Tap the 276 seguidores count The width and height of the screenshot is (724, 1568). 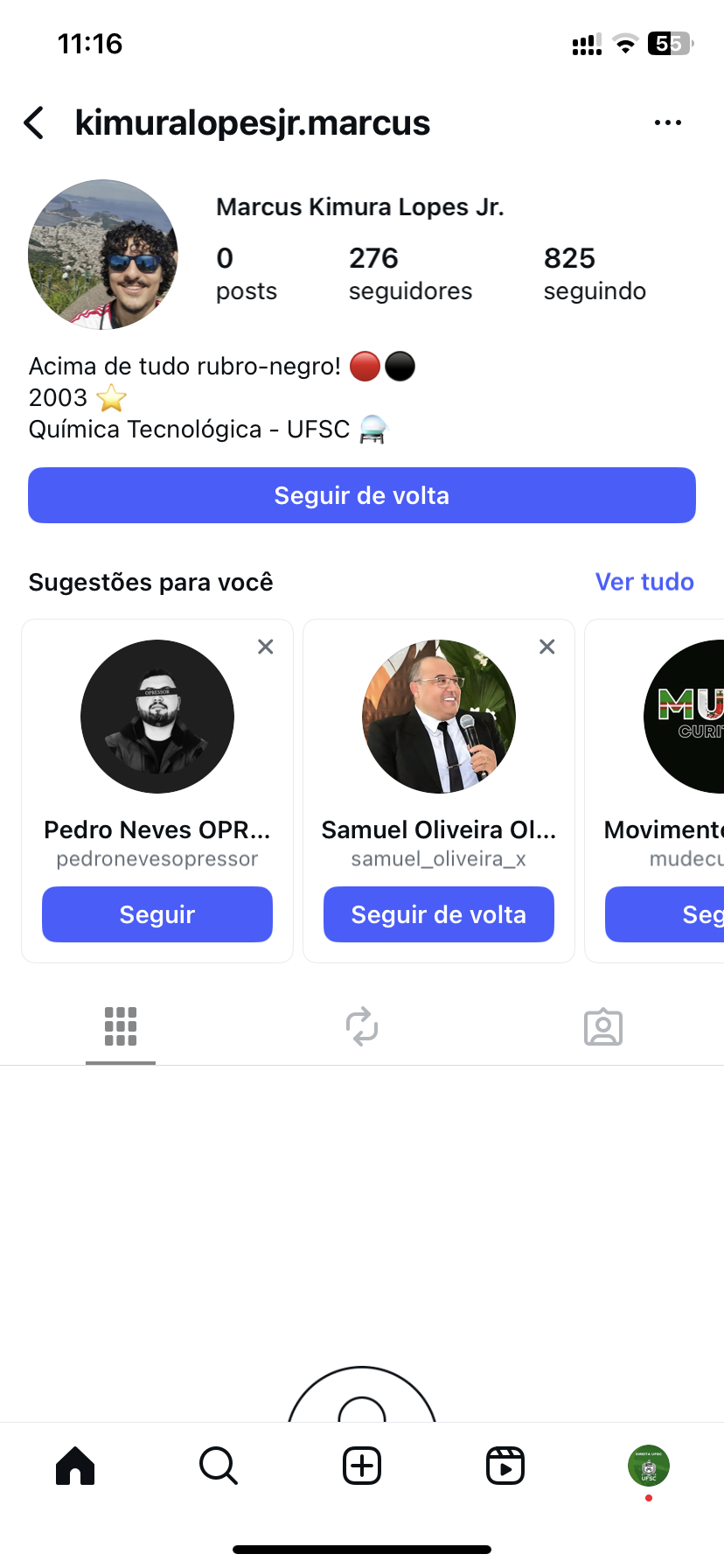point(409,273)
